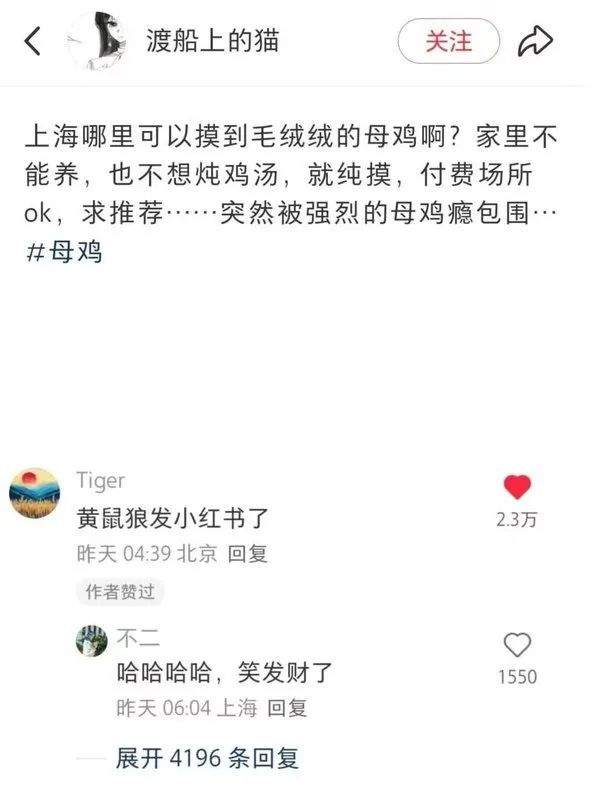Go back using the top-left arrow
600x795 pixels.
pyautogui.click(x=33, y=42)
